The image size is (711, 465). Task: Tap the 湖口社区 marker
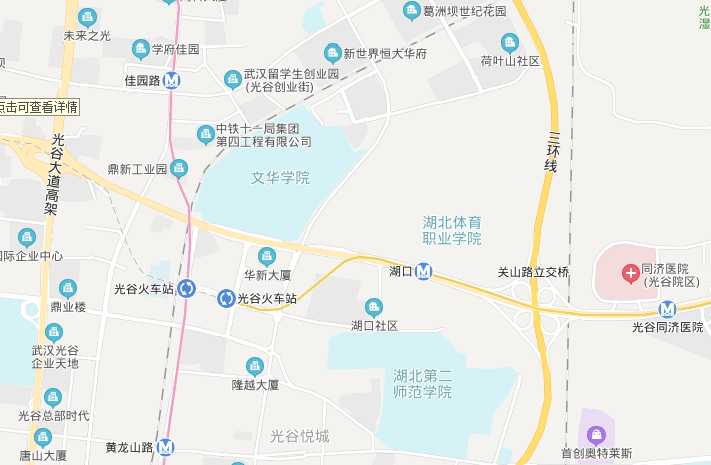click(374, 307)
